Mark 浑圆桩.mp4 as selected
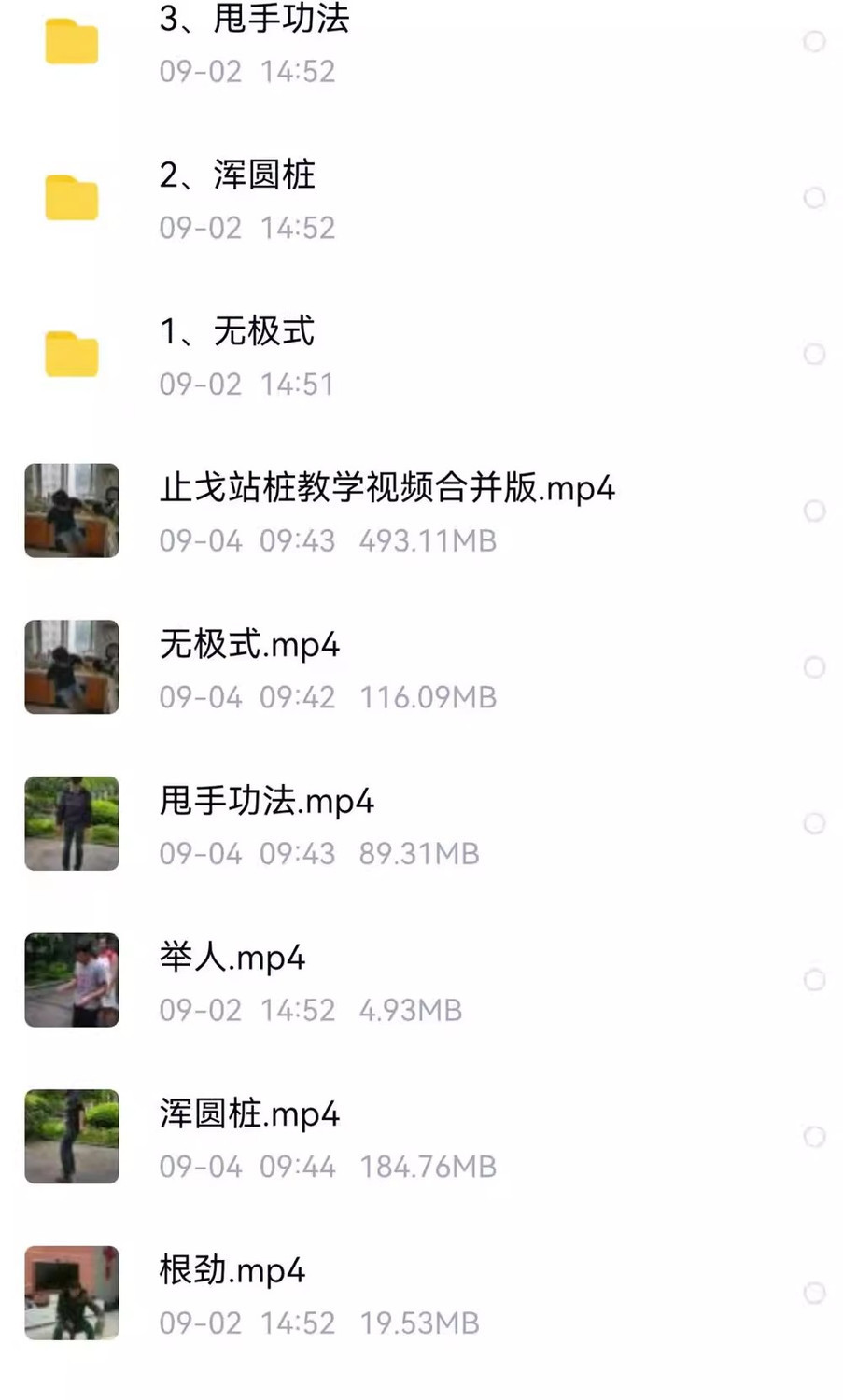 pos(814,1136)
